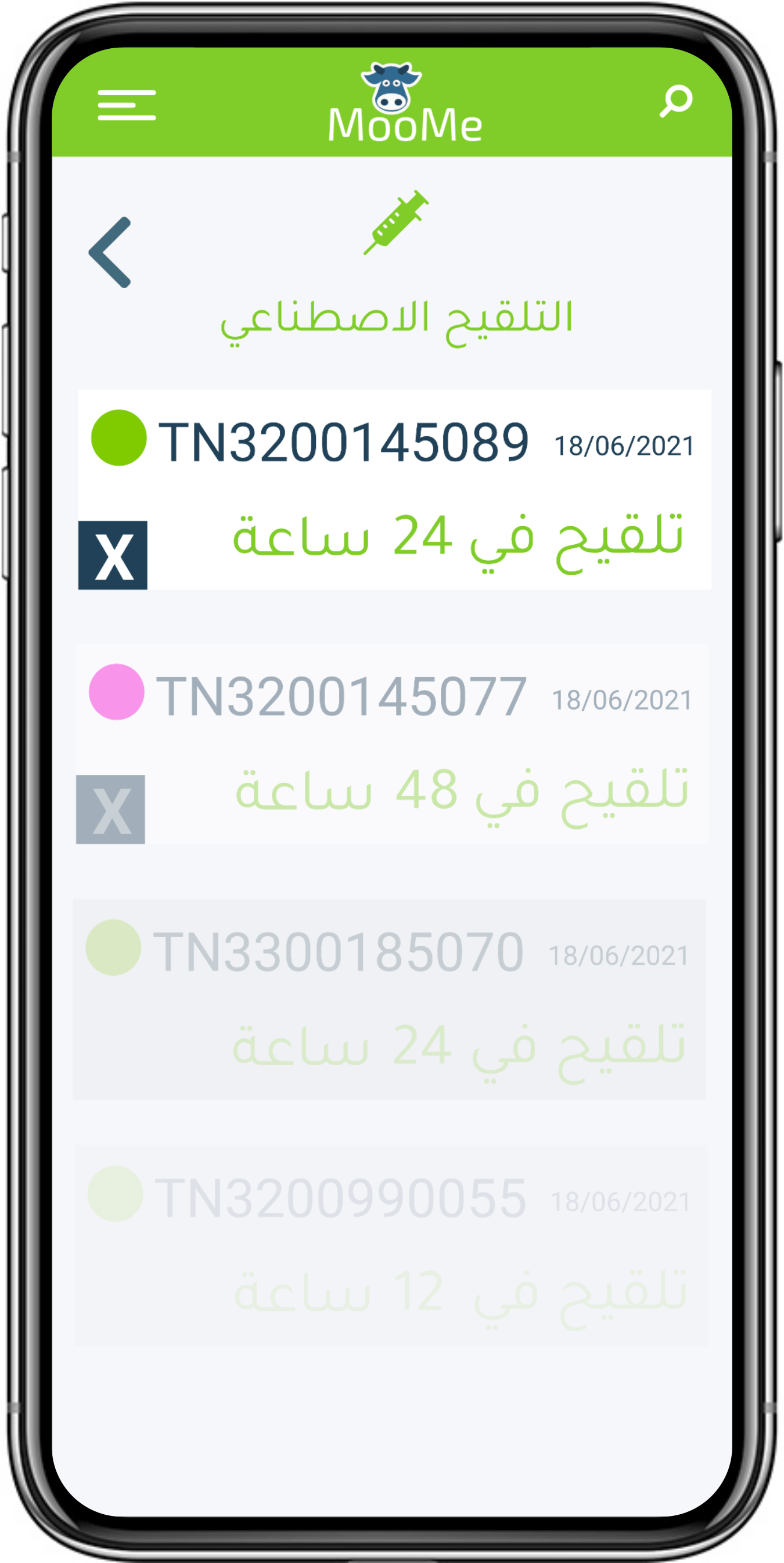
Task: Open the TN3200145089 insemination card
Action: (x=394, y=490)
